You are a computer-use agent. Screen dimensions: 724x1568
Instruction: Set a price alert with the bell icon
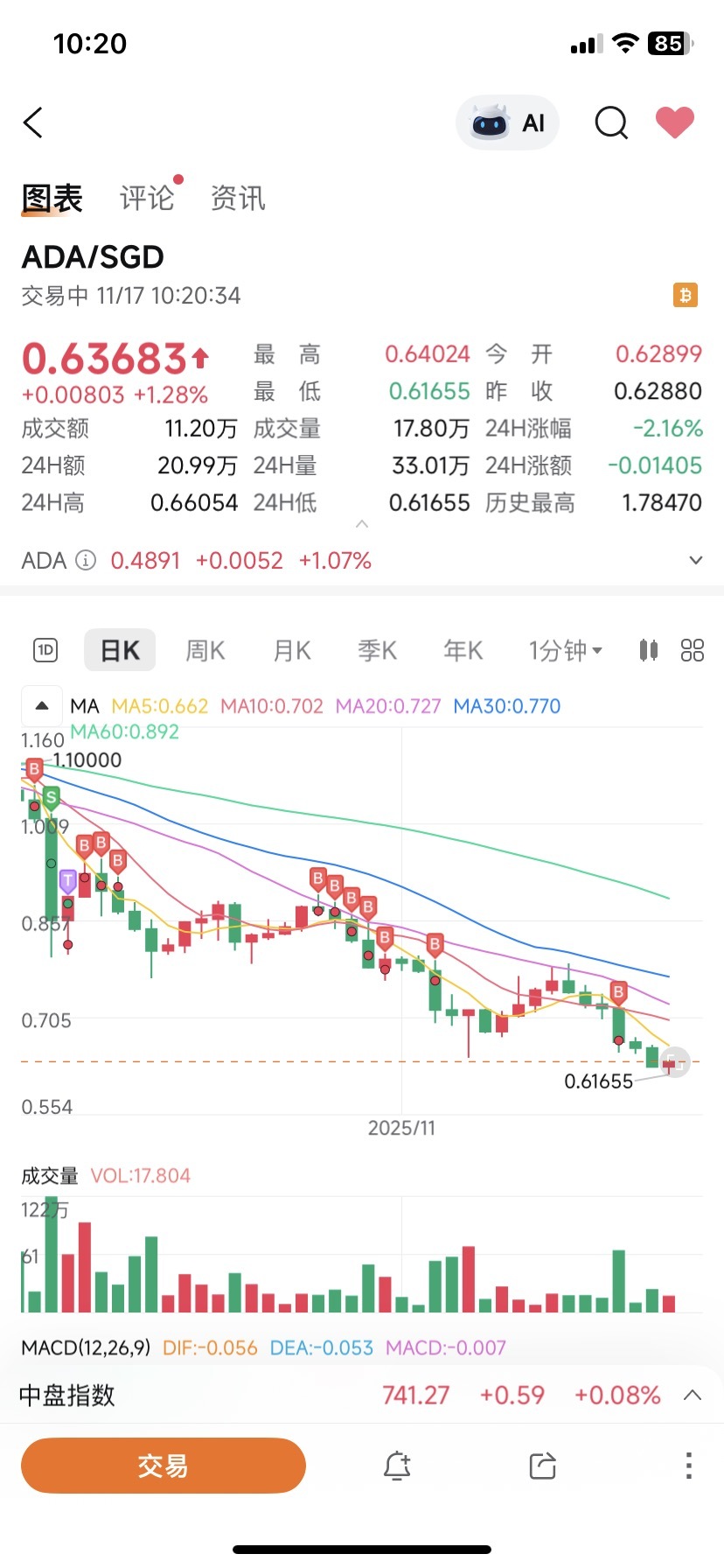click(397, 1465)
